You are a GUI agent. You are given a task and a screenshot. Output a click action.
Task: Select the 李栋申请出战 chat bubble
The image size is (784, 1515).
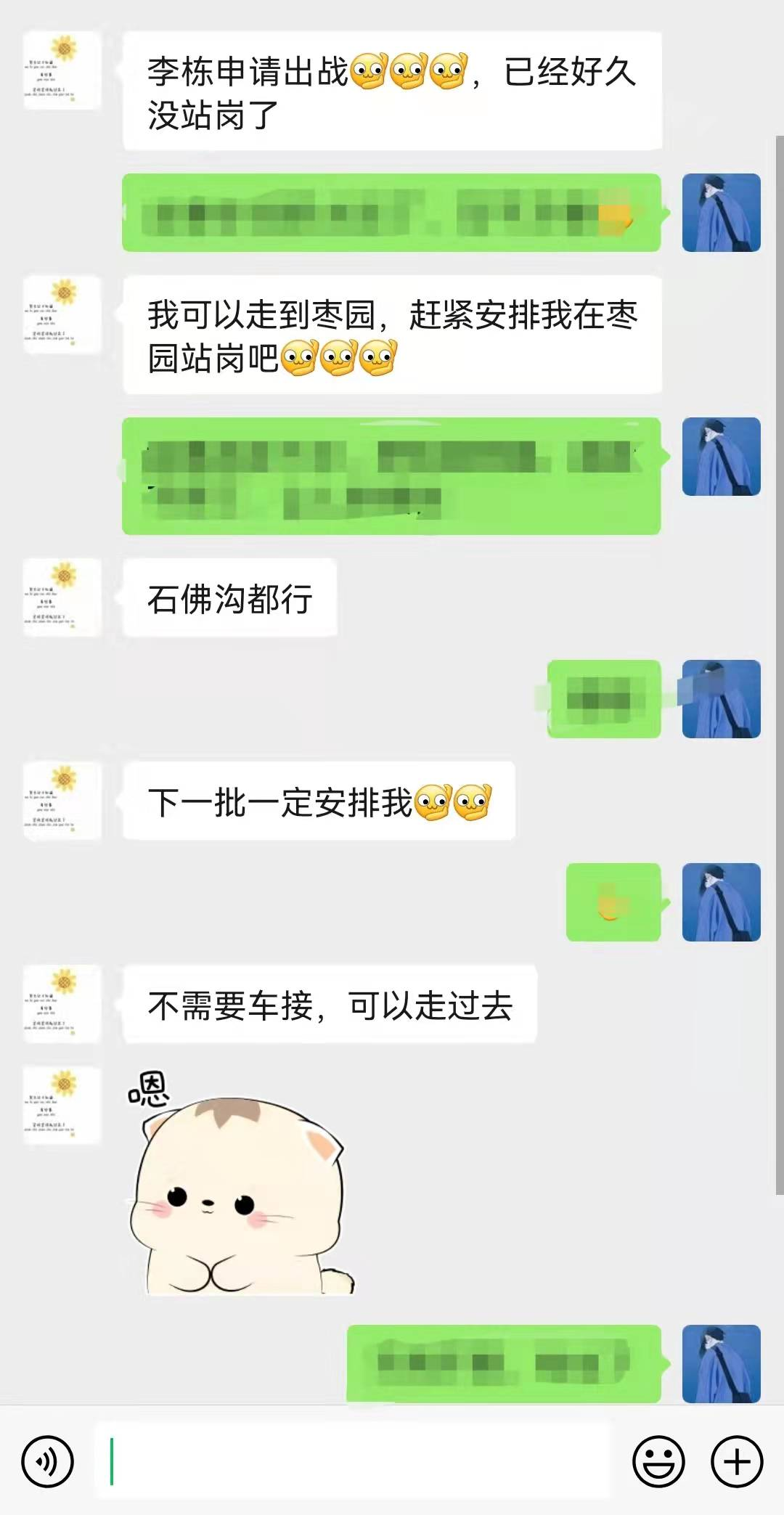coord(392,94)
